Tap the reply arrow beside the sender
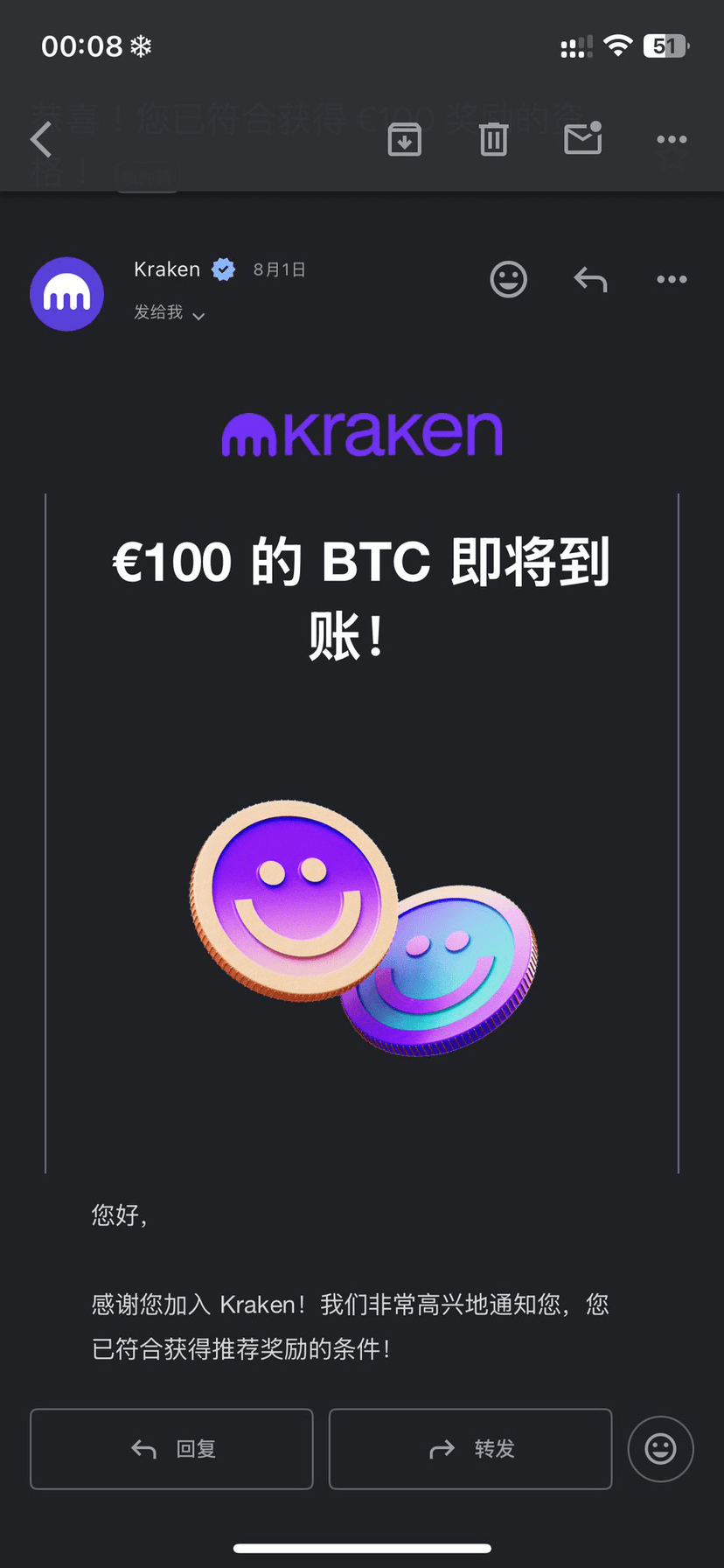The height and width of the screenshot is (1568, 724). point(590,280)
